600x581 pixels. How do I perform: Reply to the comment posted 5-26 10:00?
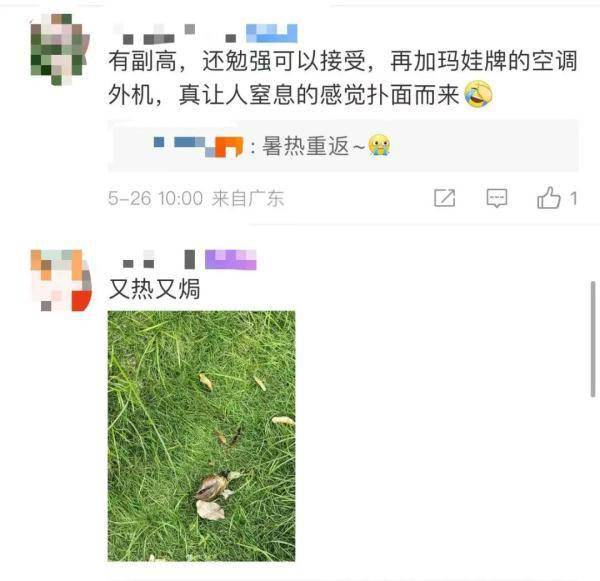(x=497, y=198)
